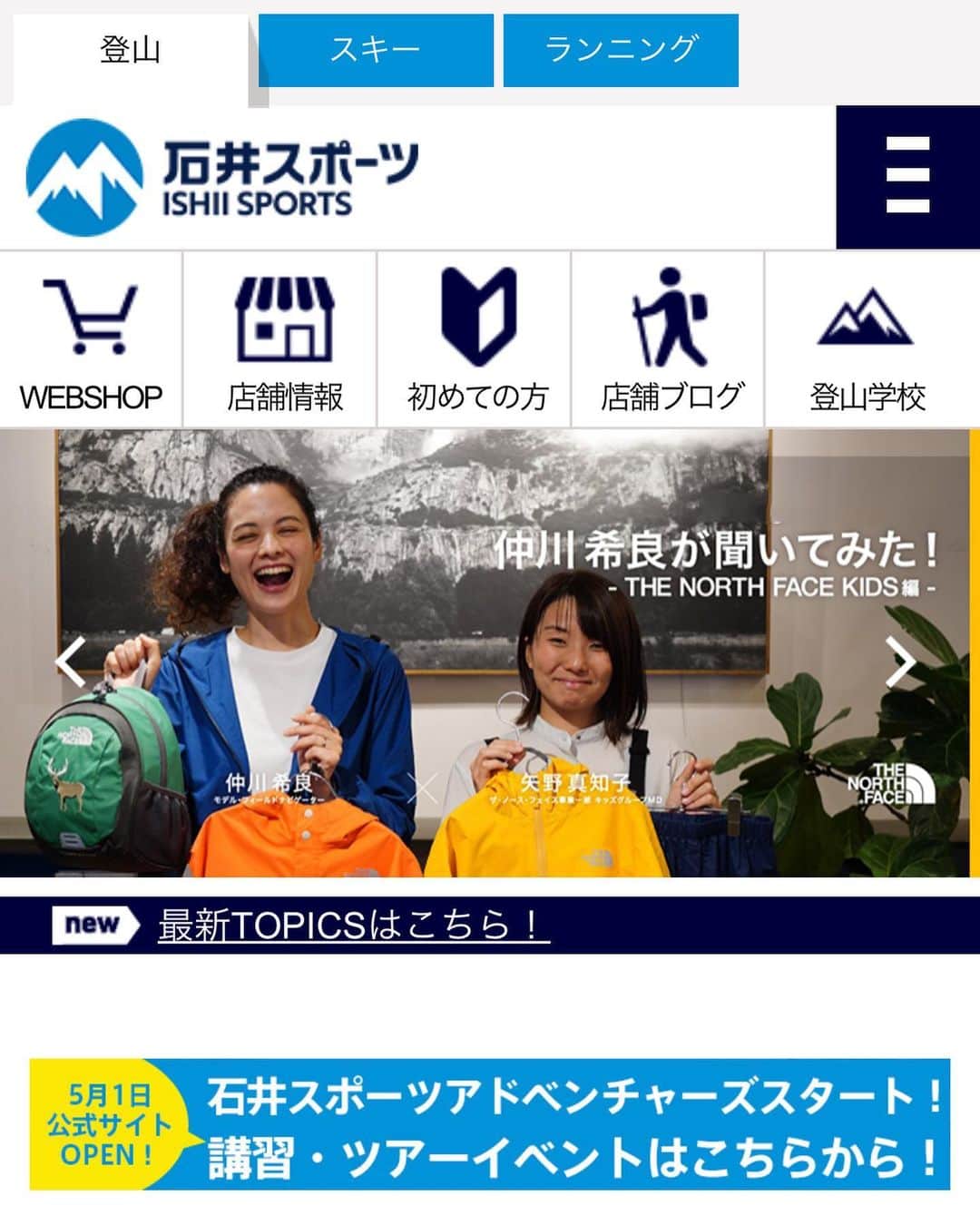
Task: Switch to the スキー tab
Action: coord(376,51)
